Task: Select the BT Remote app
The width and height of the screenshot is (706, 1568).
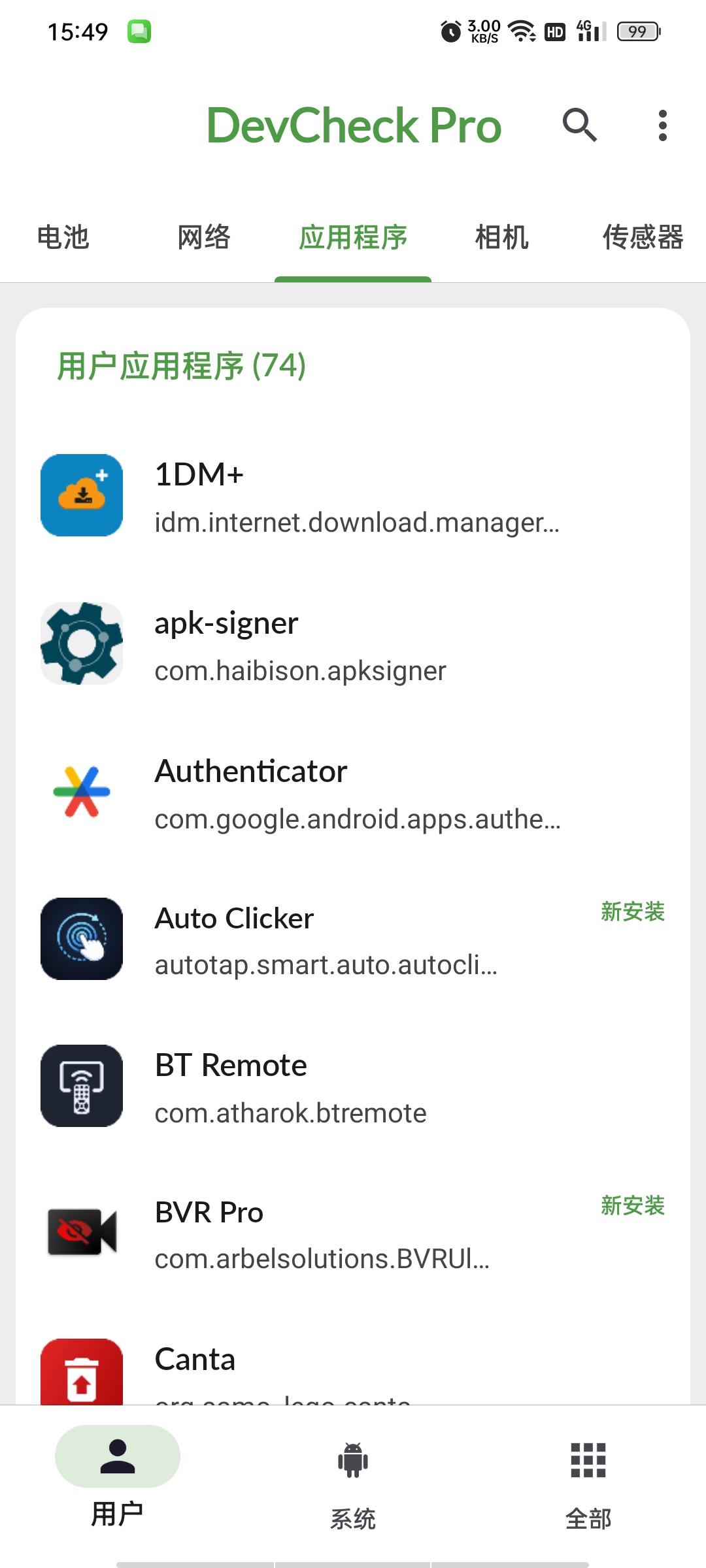Action: pyautogui.click(x=353, y=1086)
